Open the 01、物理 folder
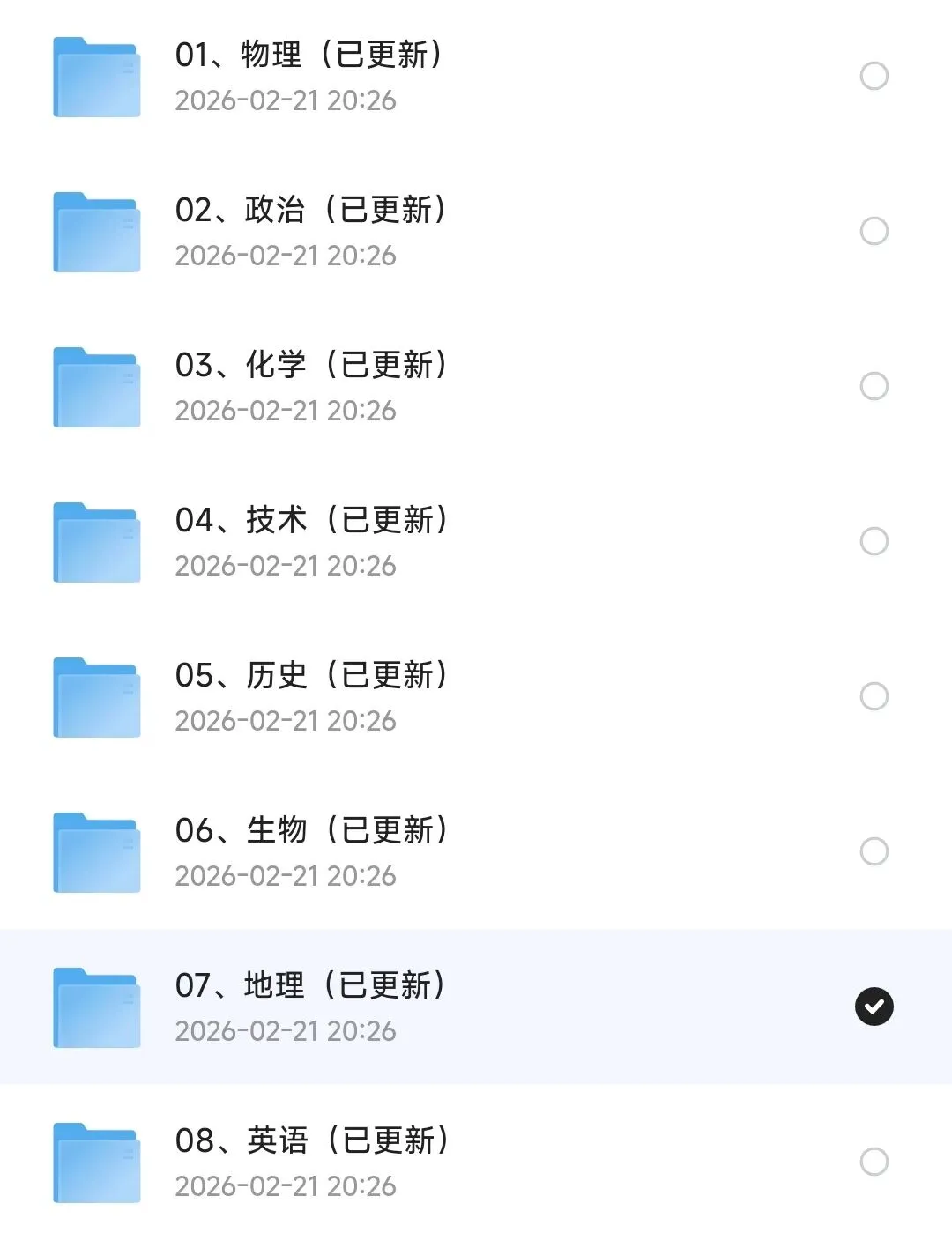 tap(309, 56)
